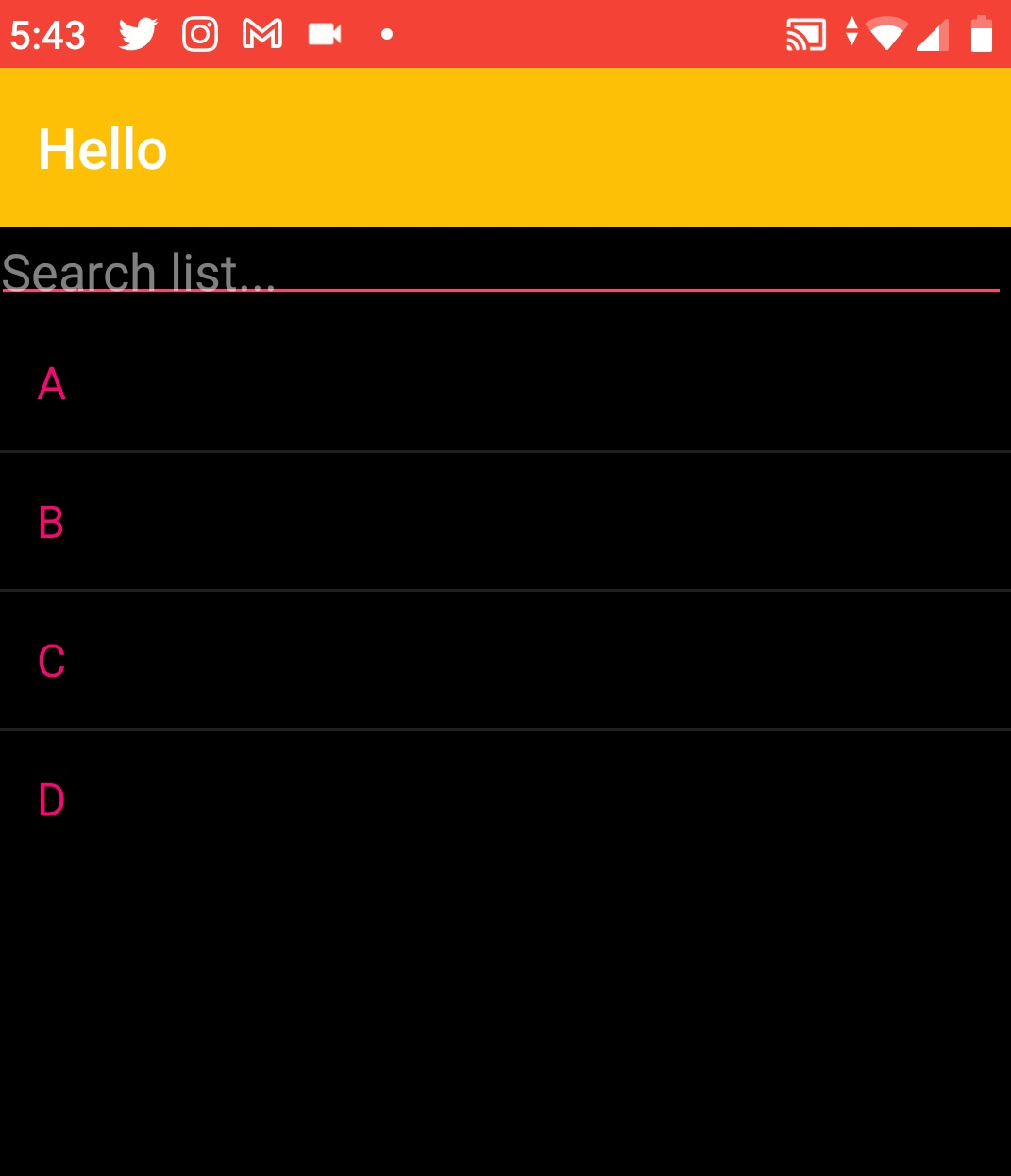The image size is (1011, 1176).
Task: Tap the Chromecast streaming icon
Action: [x=807, y=33]
